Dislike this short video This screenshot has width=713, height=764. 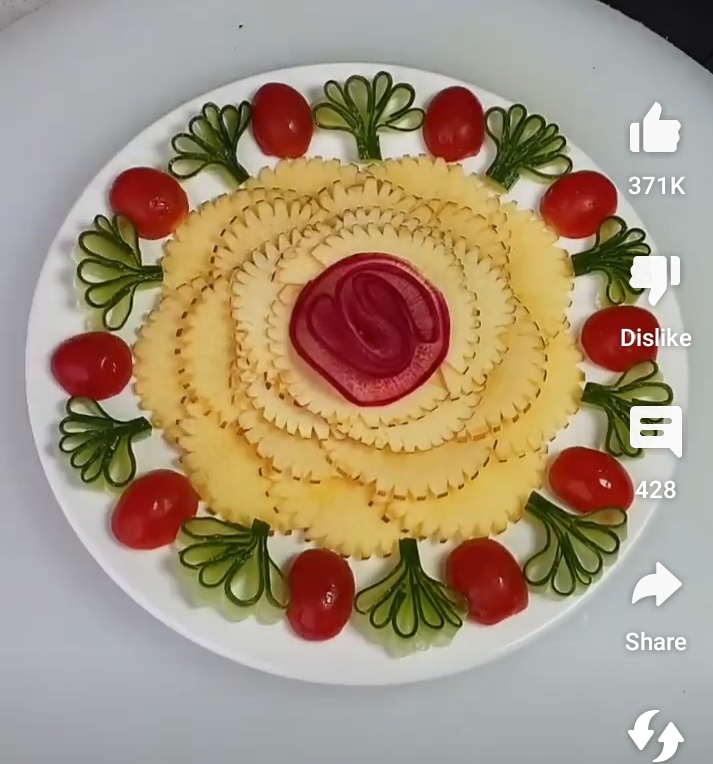pos(655,282)
